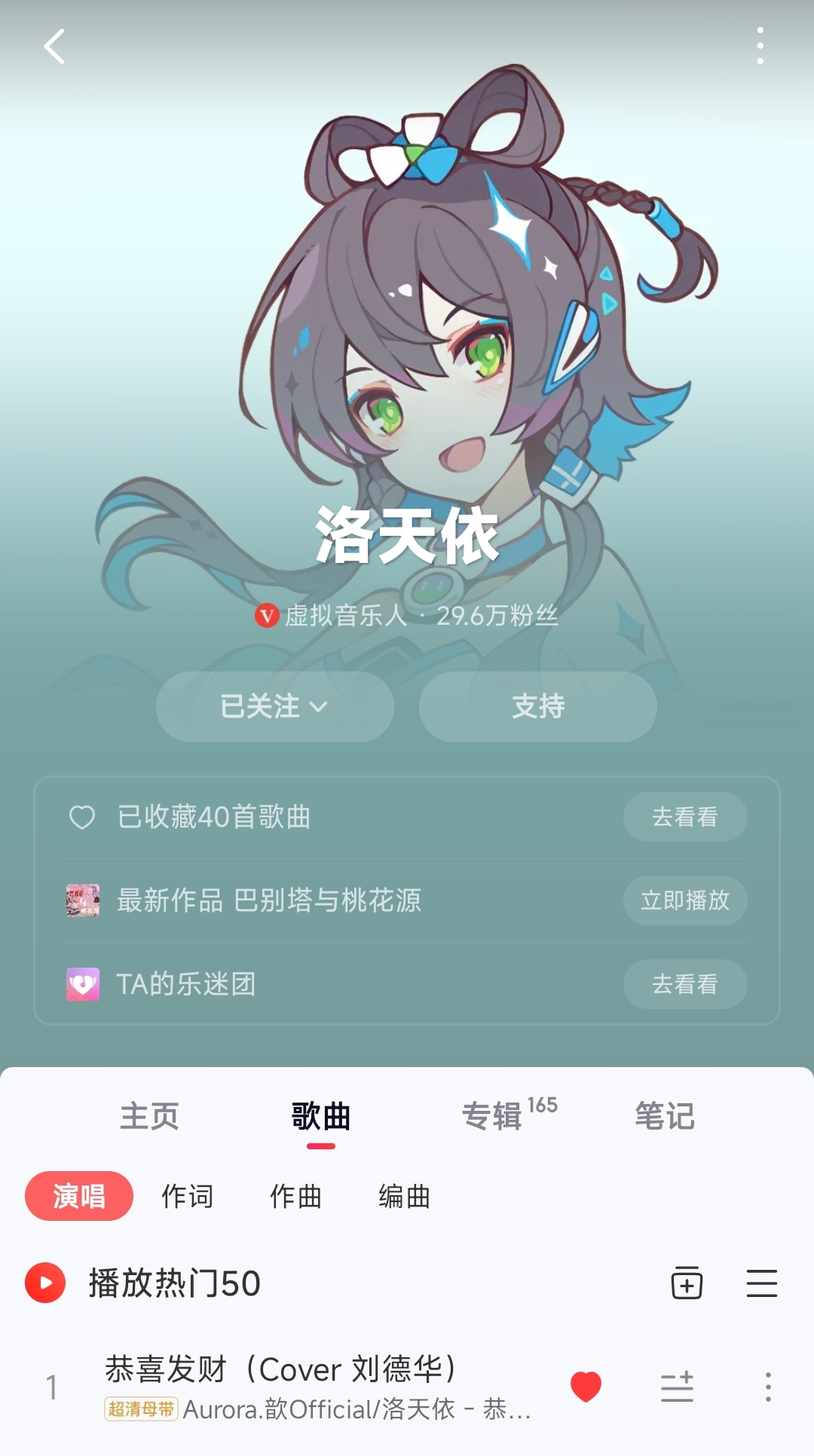Switch to the 专辑 tab
The height and width of the screenshot is (1456, 814).
(x=494, y=1118)
